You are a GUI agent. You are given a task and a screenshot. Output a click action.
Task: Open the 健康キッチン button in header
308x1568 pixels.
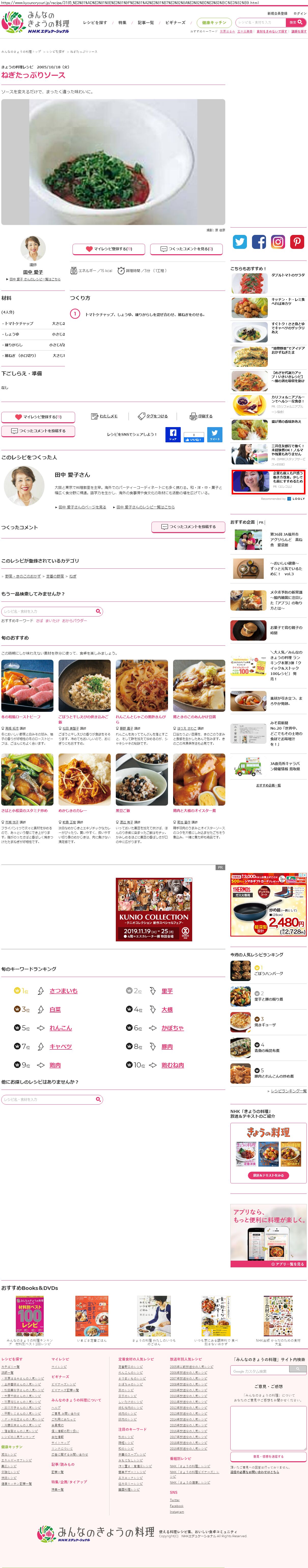tap(214, 23)
